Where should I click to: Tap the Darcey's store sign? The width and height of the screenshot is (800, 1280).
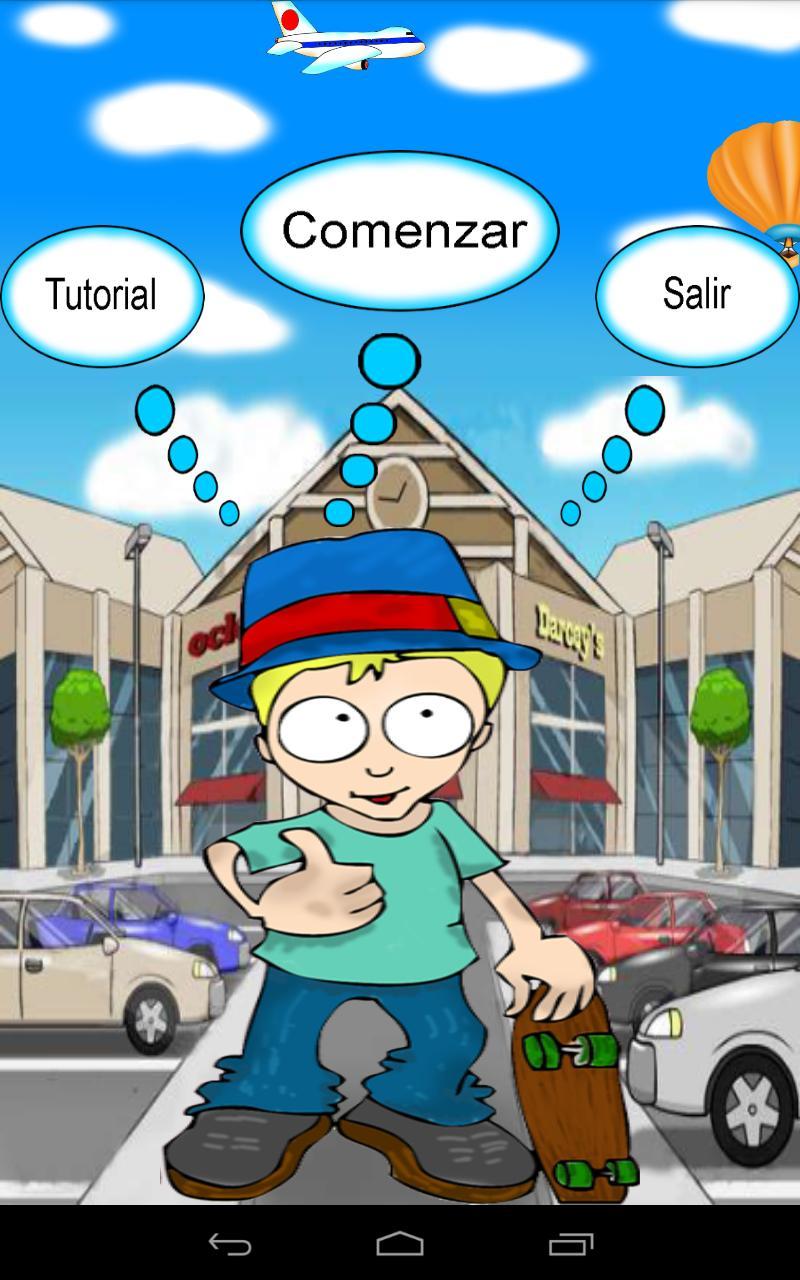click(568, 630)
